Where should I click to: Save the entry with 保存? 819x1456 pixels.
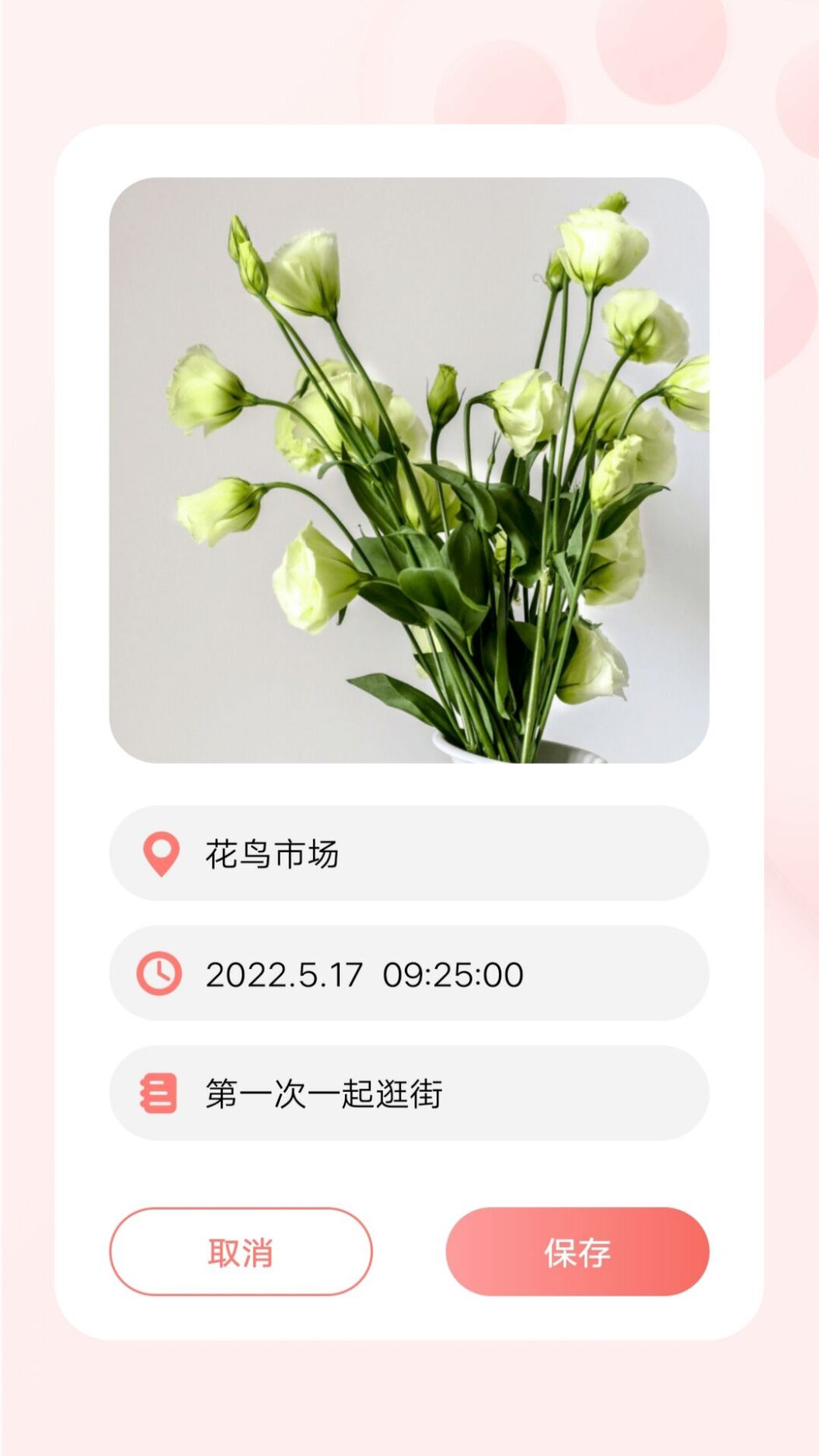pyautogui.click(x=577, y=1252)
